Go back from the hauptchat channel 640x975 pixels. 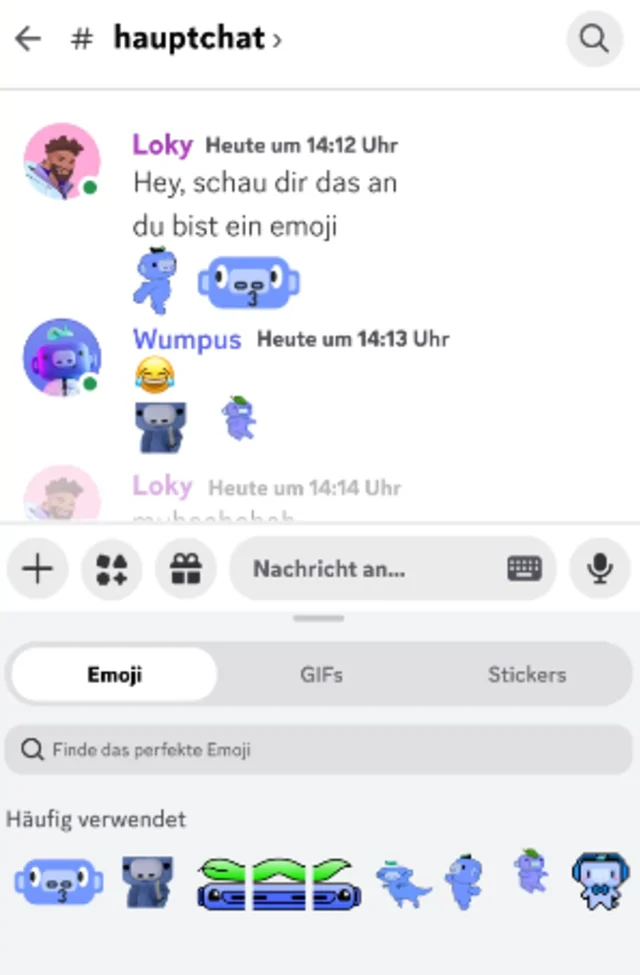pyautogui.click(x=28, y=39)
